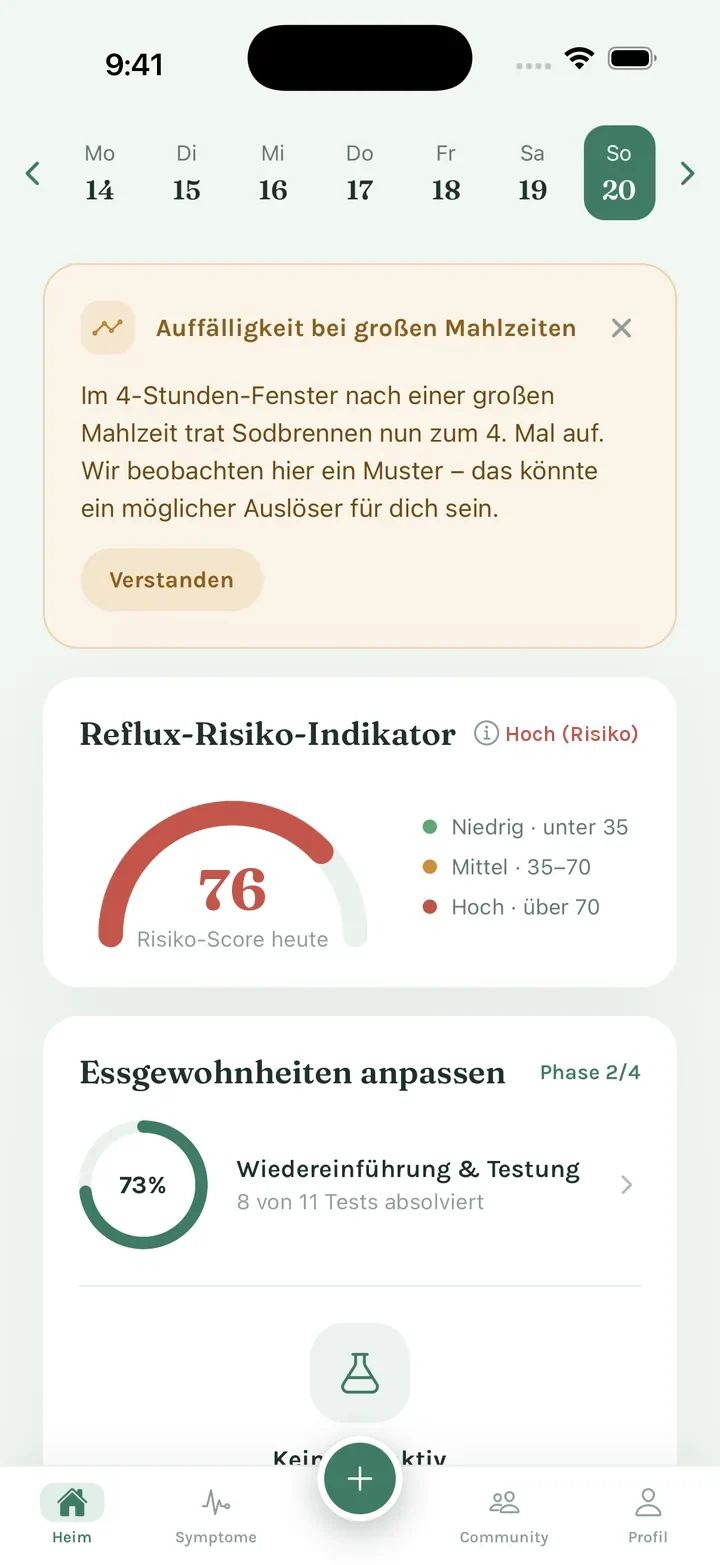Switch to the Symptome tab
Viewport: 720px width, 1565px height.
[x=216, y=1515]
